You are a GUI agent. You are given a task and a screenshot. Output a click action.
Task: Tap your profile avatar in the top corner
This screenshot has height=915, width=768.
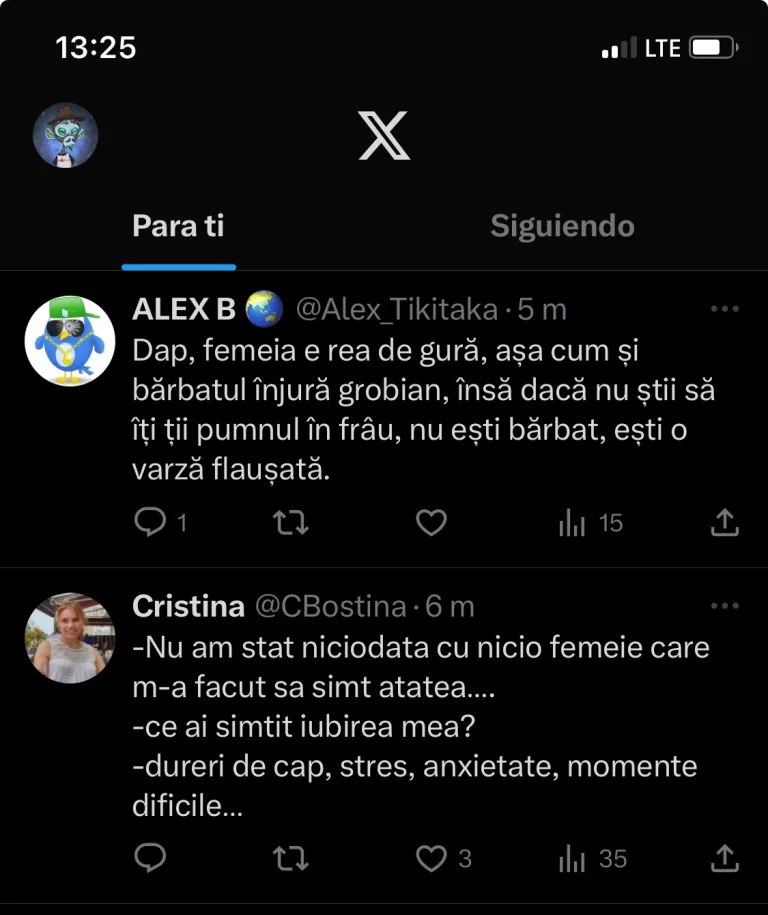click(66, 135)
